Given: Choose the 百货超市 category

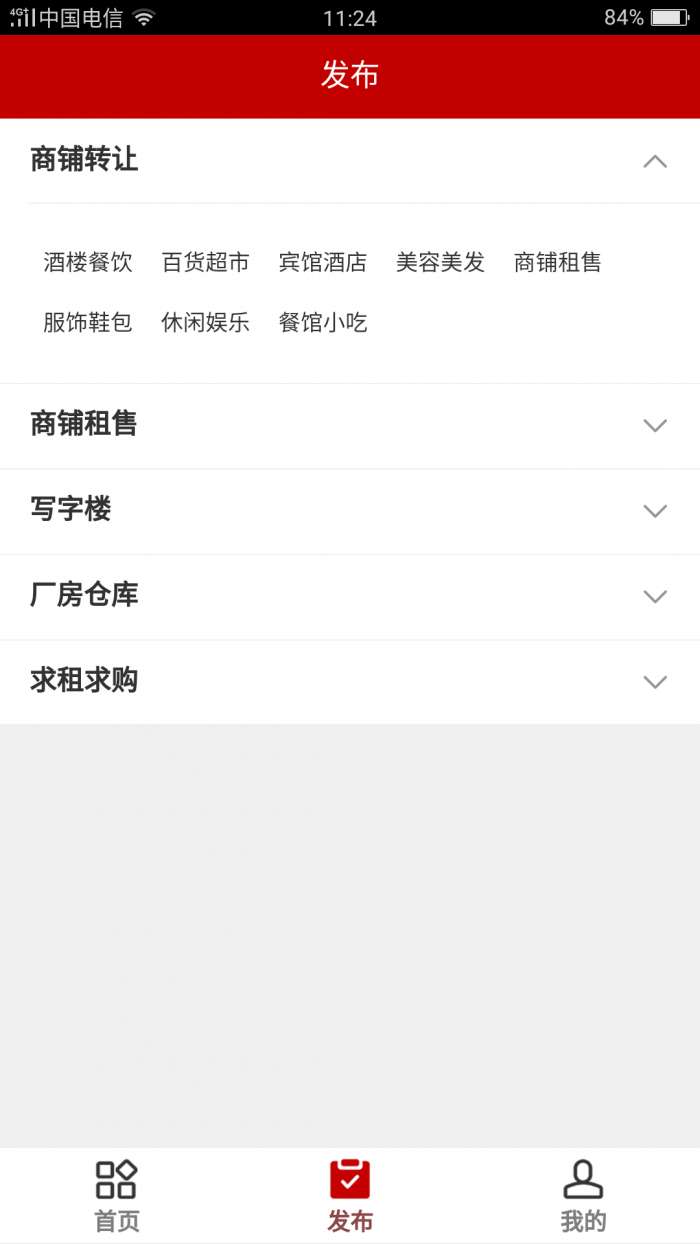Looking at the screenshot, I should (205, 263).
